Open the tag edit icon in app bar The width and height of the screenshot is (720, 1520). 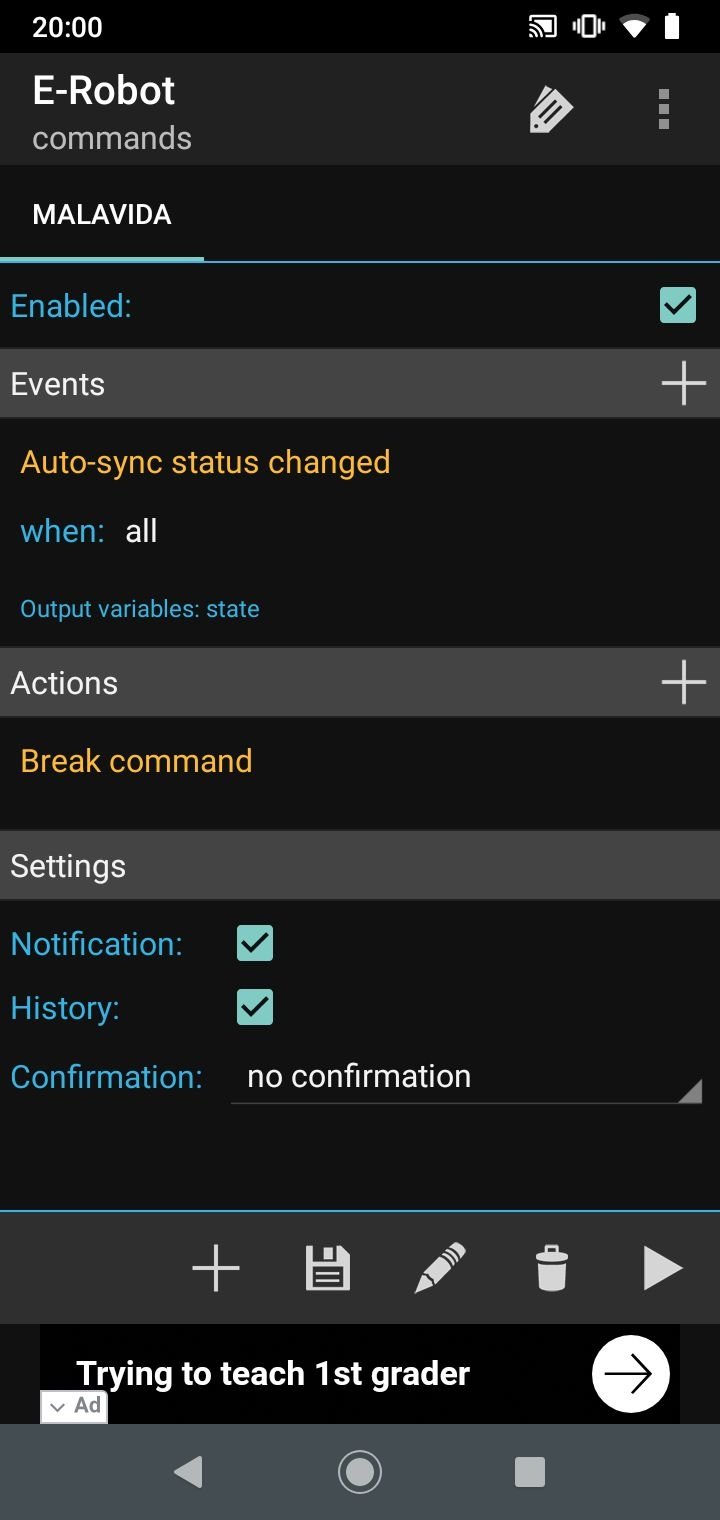point(551,109)
